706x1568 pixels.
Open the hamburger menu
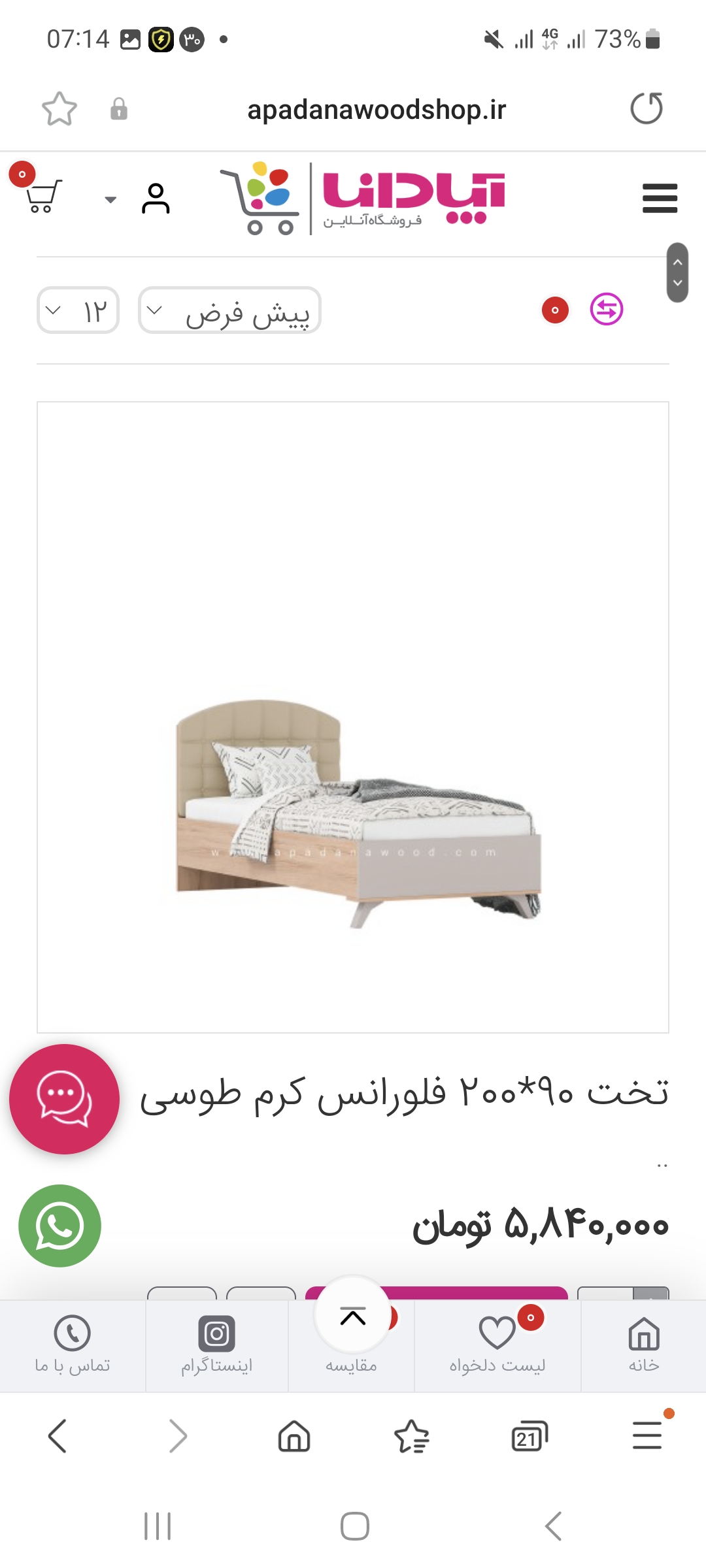point(660,198)
